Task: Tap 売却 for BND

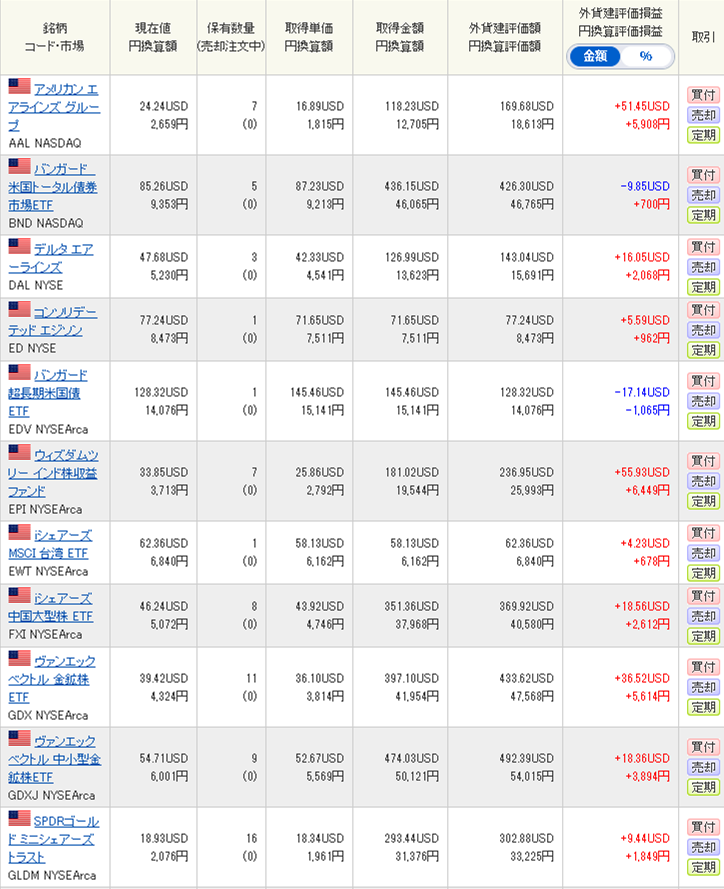Action: (703, 195)
